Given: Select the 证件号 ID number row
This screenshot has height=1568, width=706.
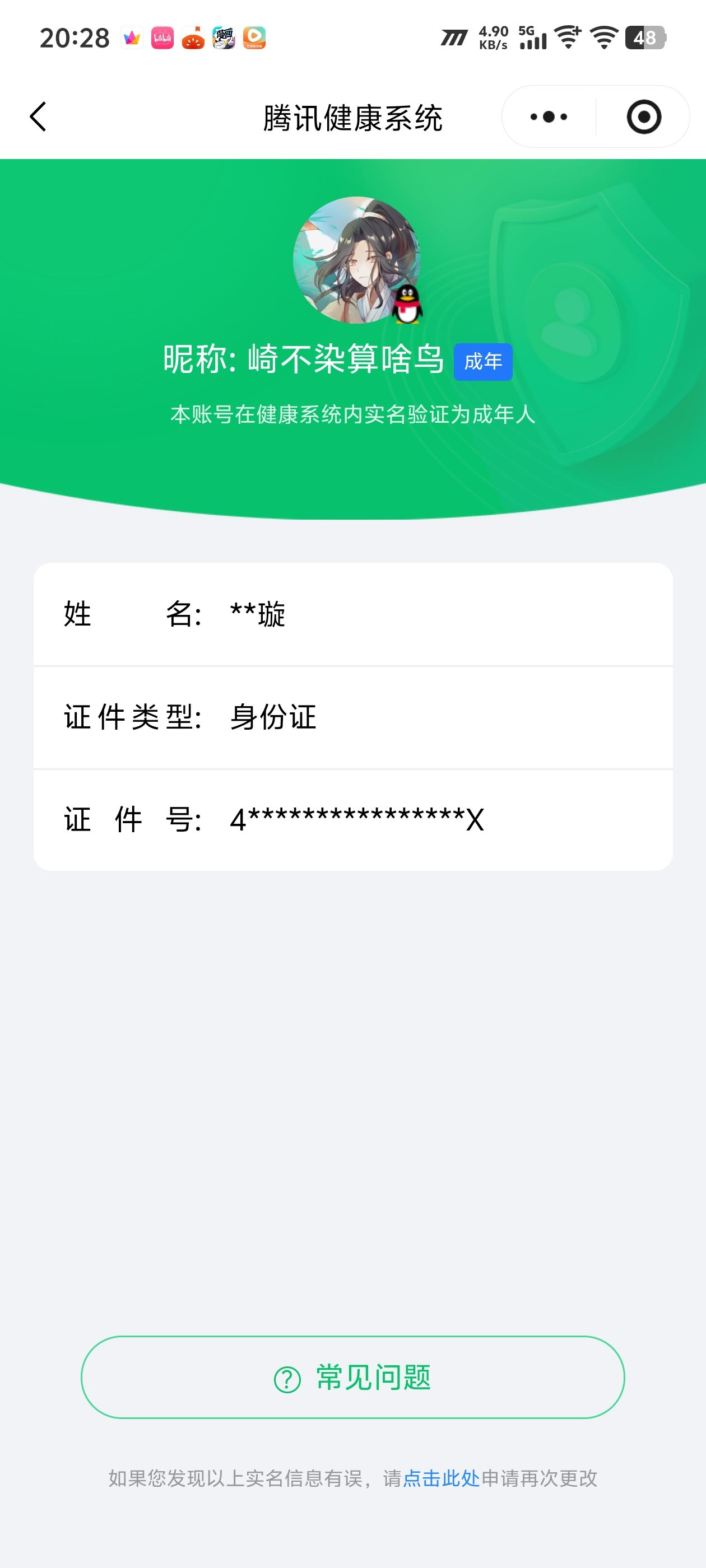Looking at the screenshot, I should coord(352,820).
